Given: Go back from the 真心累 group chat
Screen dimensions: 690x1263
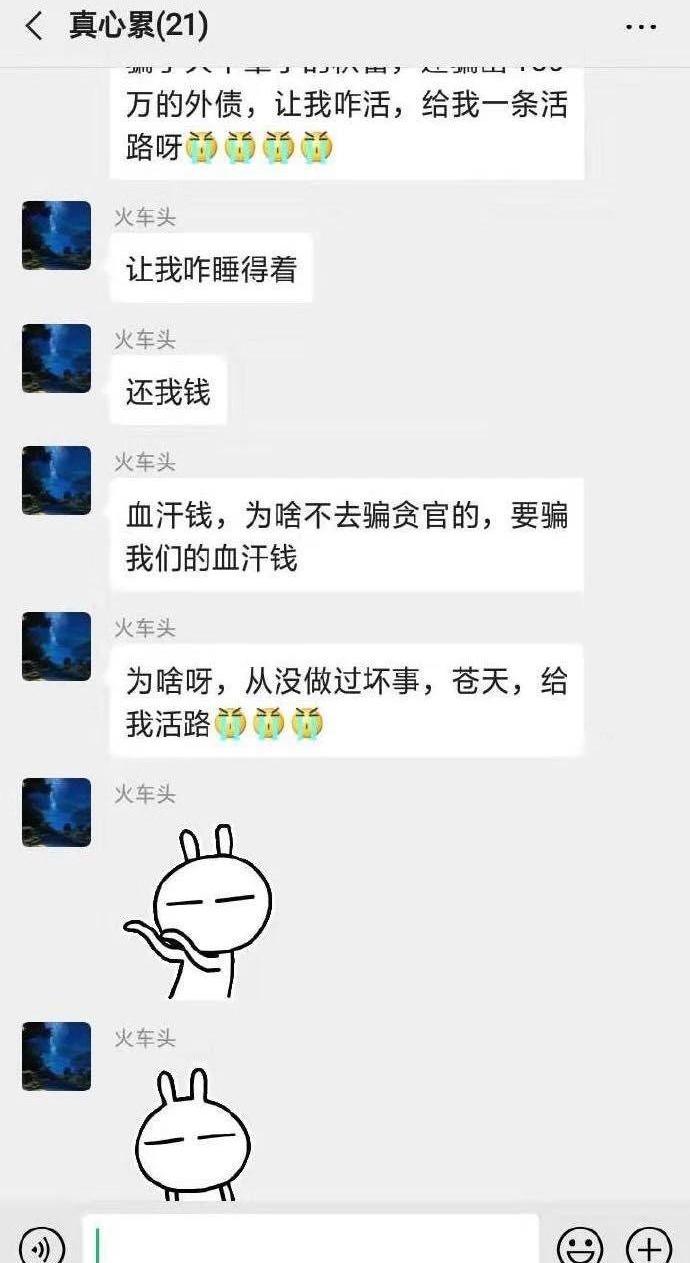Looking at the screenshot, I should (x=34, y=27).
